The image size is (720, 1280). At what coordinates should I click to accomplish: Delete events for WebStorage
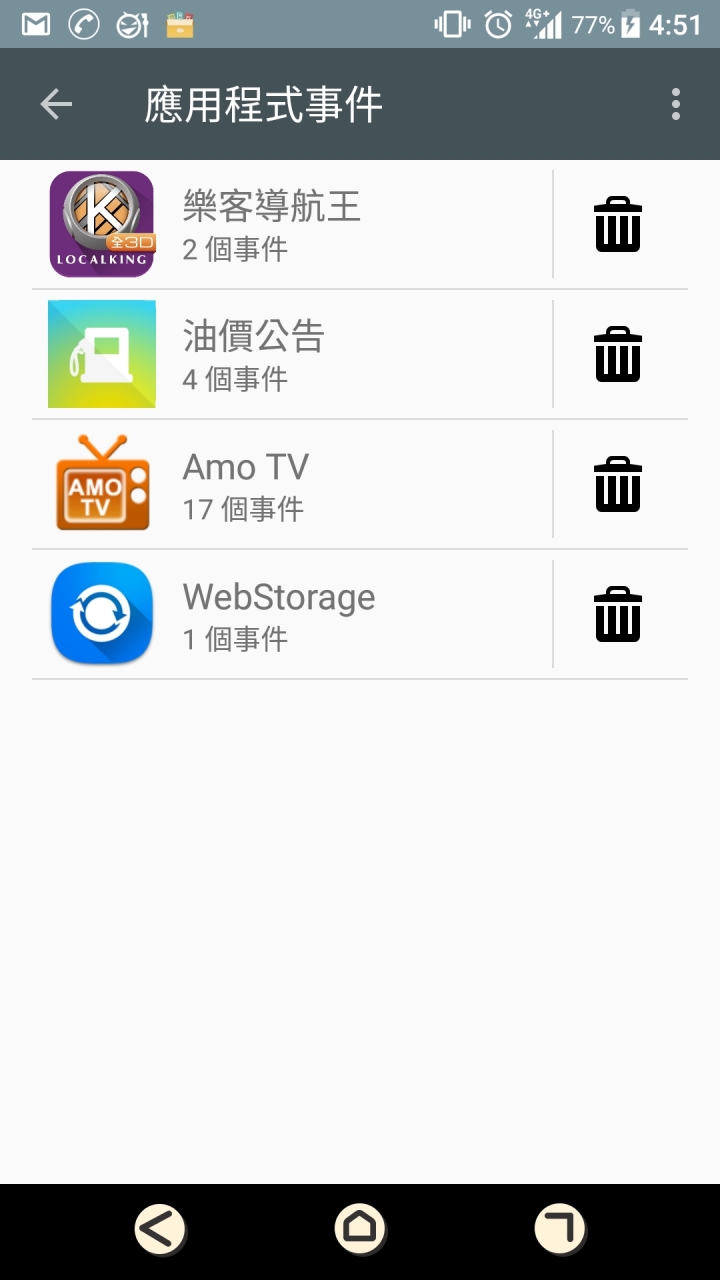618,614
